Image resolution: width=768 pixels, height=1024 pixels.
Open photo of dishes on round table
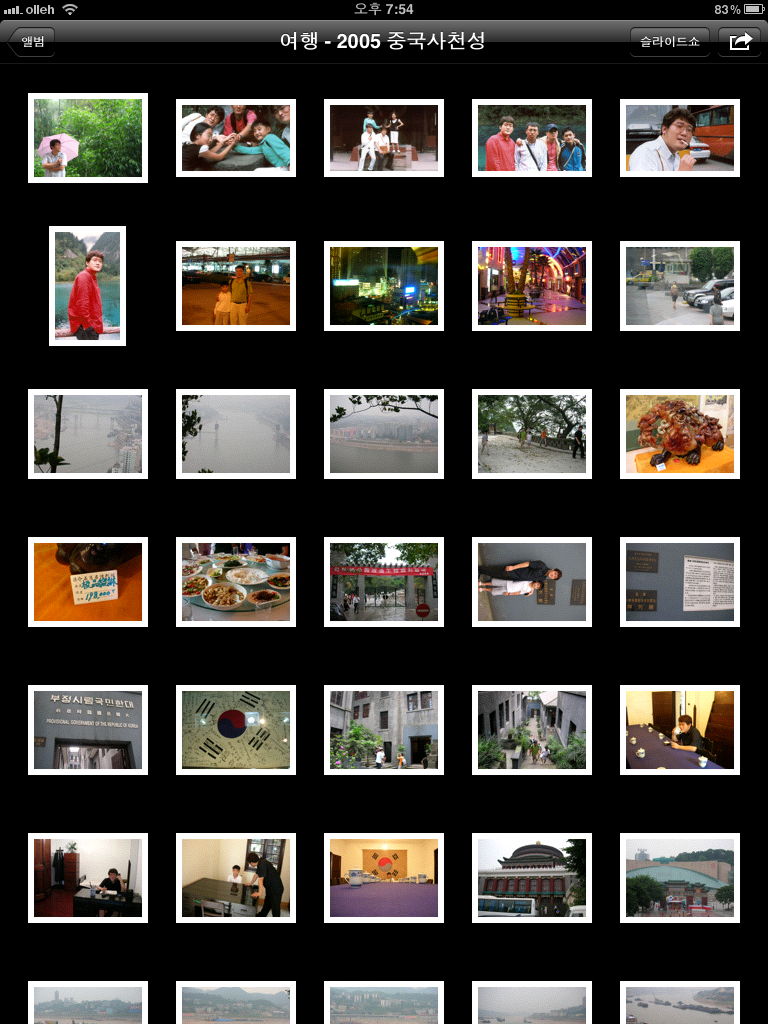click(236, 582)
